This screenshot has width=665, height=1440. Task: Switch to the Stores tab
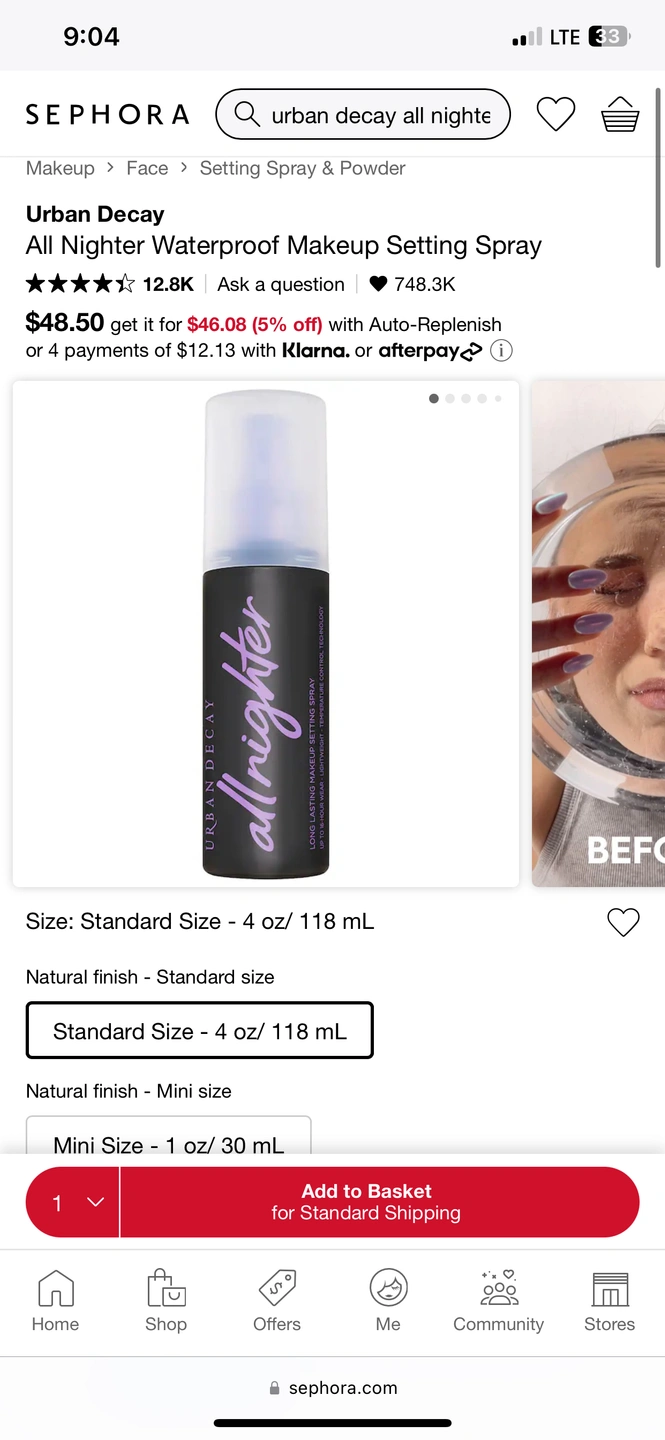point(609,1301)
